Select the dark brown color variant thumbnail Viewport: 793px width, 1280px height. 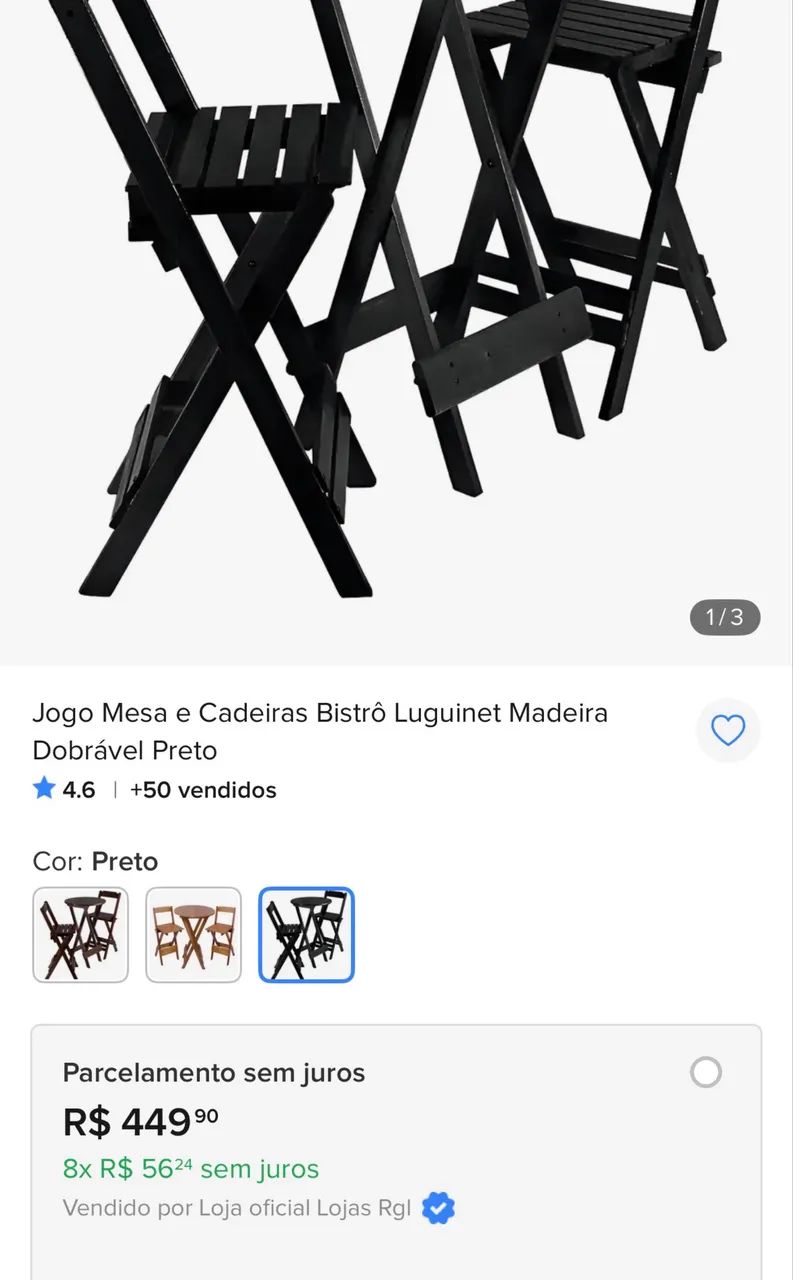(x=81, y=935)
